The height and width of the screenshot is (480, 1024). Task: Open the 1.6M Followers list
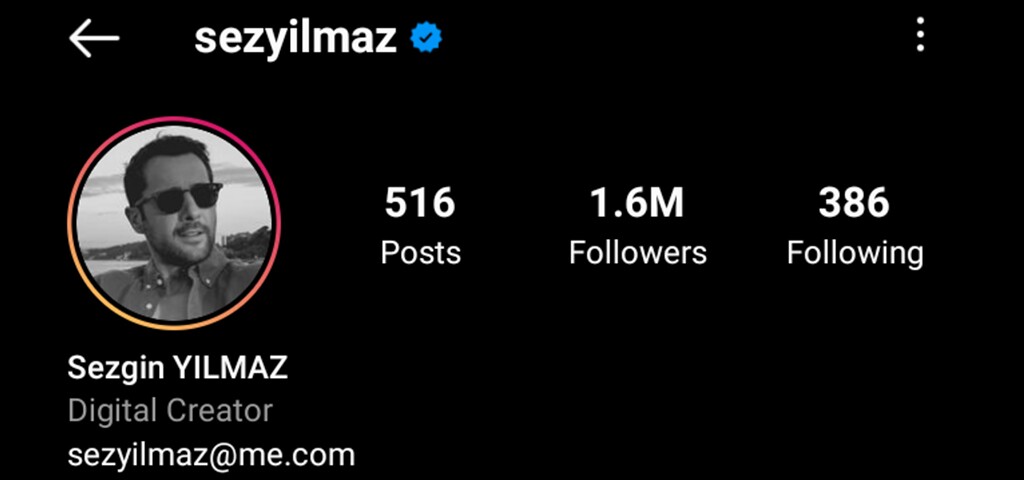click(x=637, y=227)
